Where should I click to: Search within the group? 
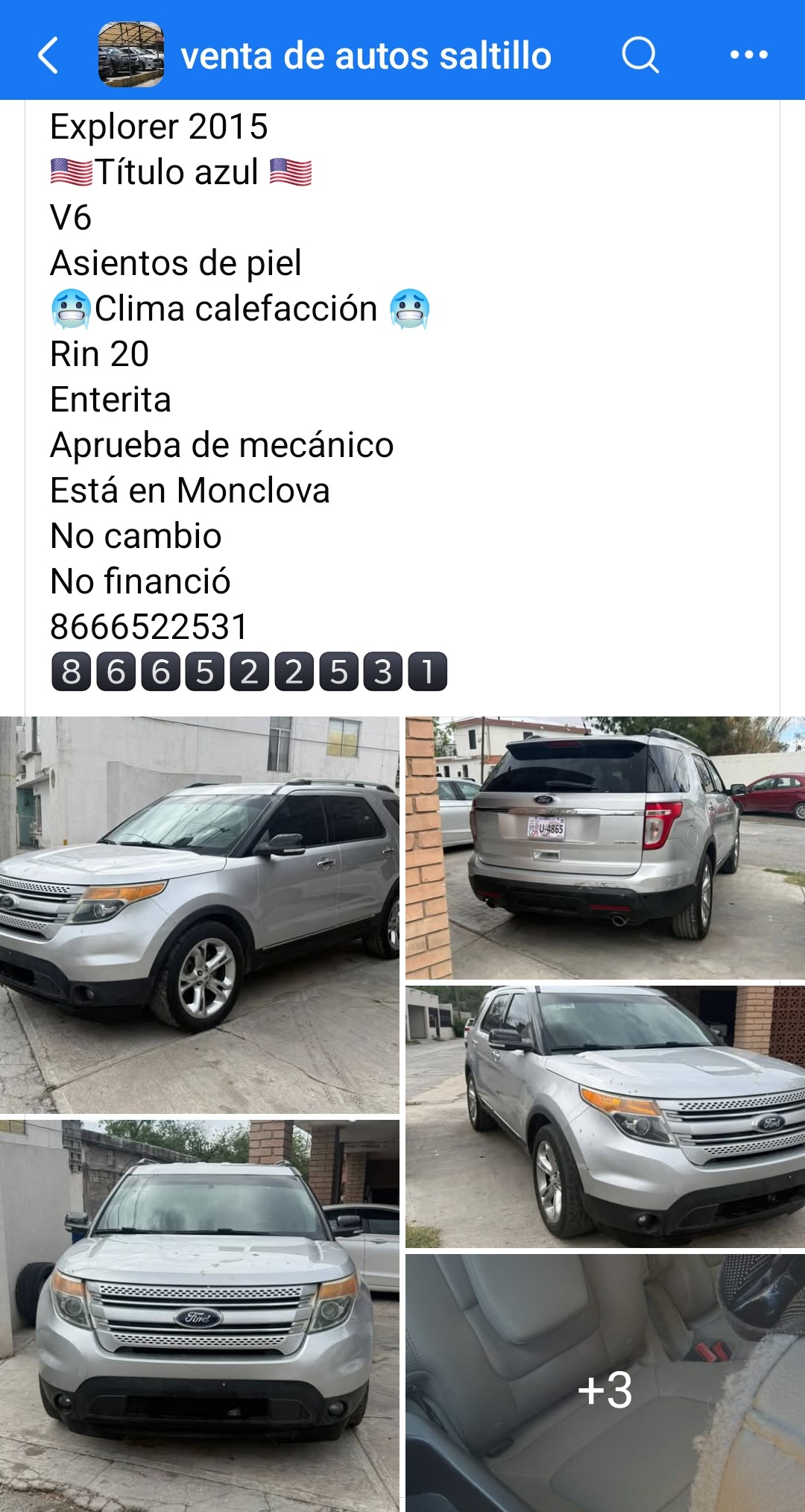(640, 54)
